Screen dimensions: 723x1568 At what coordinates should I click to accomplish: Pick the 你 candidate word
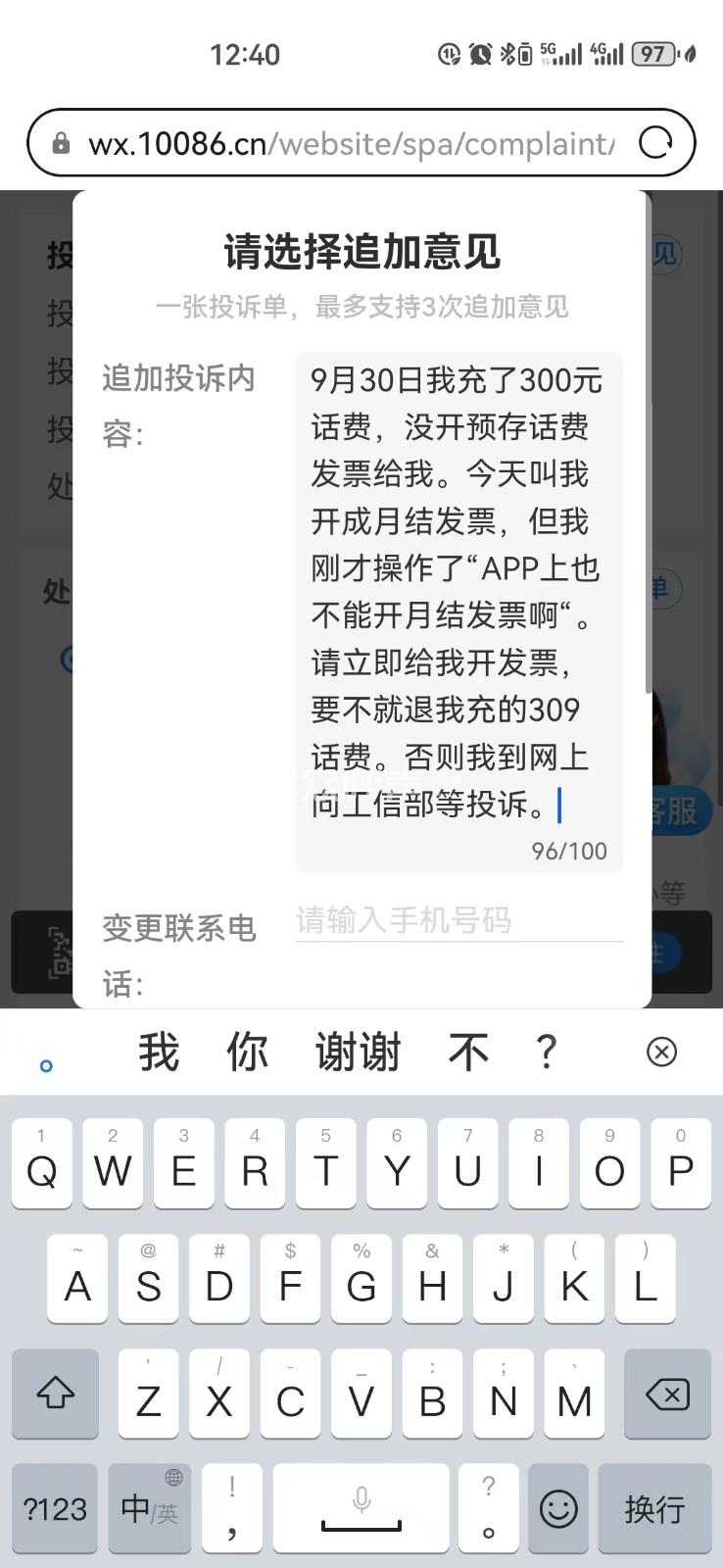click(247, 1053)
